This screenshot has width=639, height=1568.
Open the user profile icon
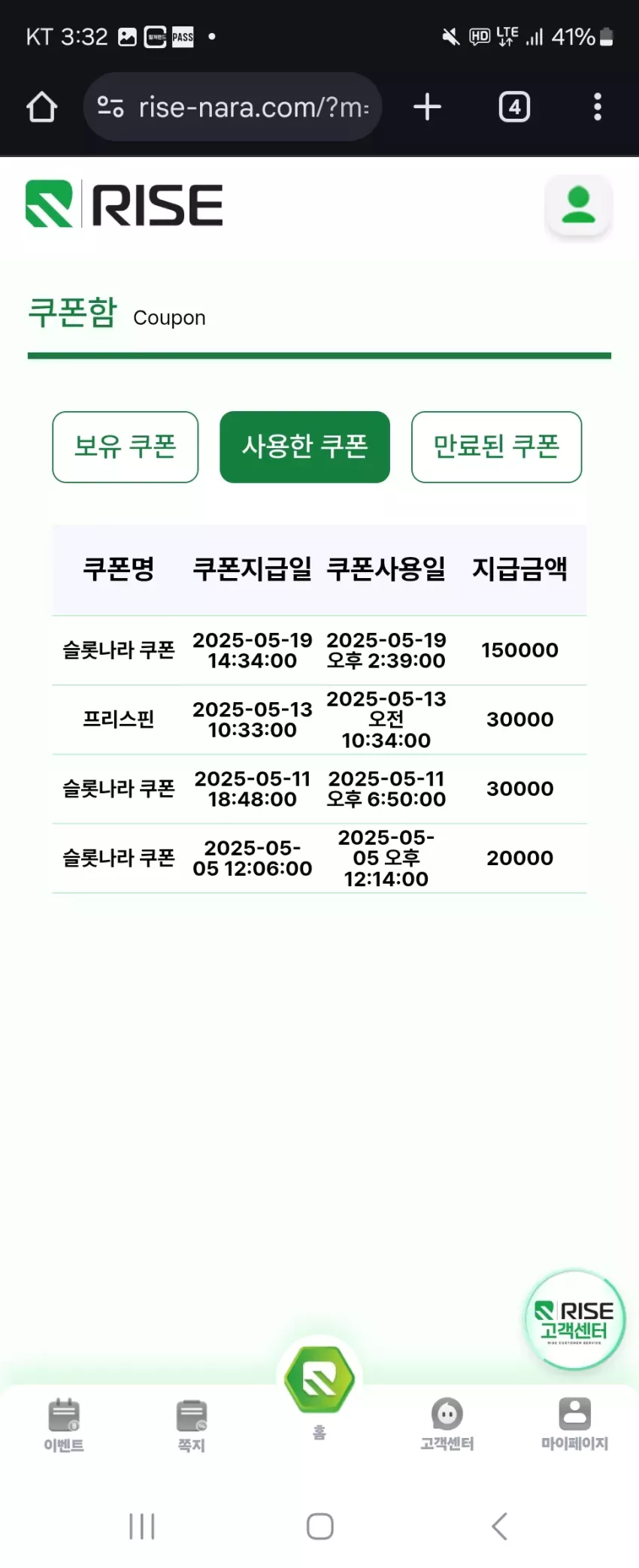(578, 206)
